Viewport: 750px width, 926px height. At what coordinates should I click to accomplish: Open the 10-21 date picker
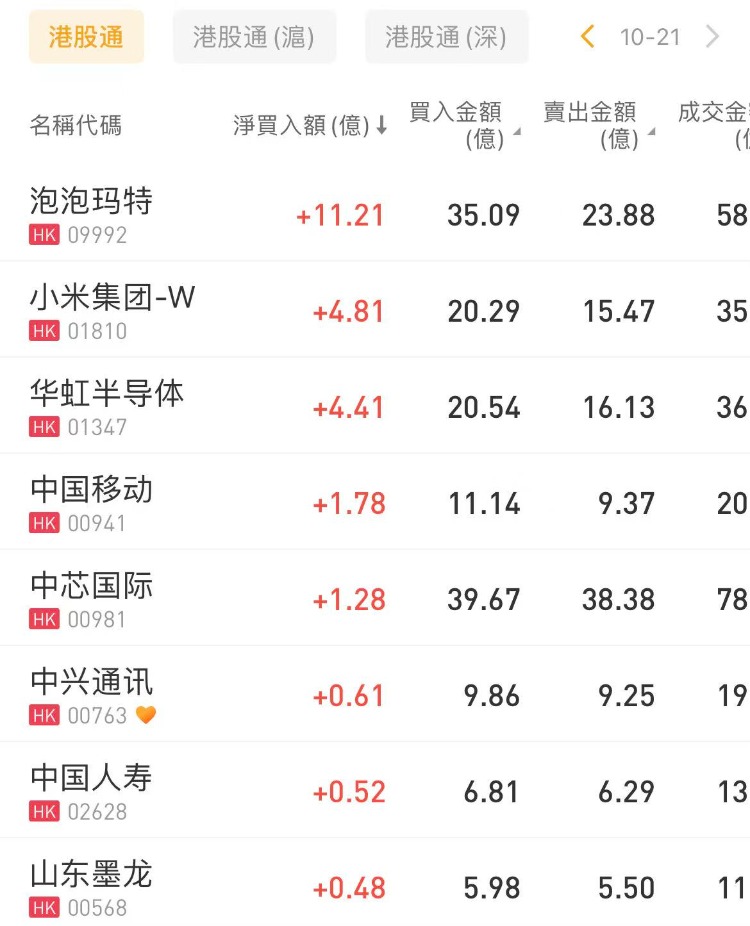coord(650,37)
